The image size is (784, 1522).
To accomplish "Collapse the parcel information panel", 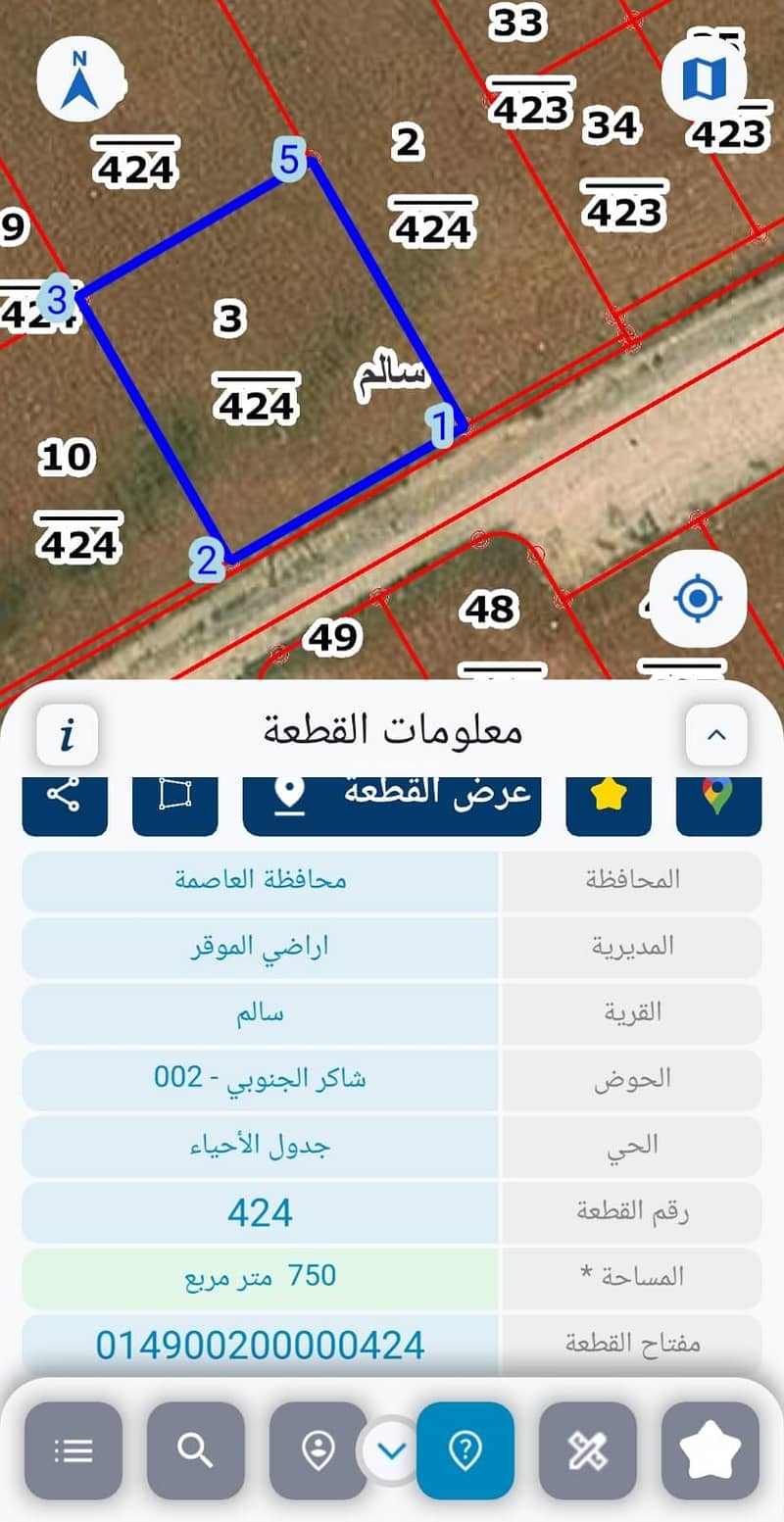I will 716,733.
